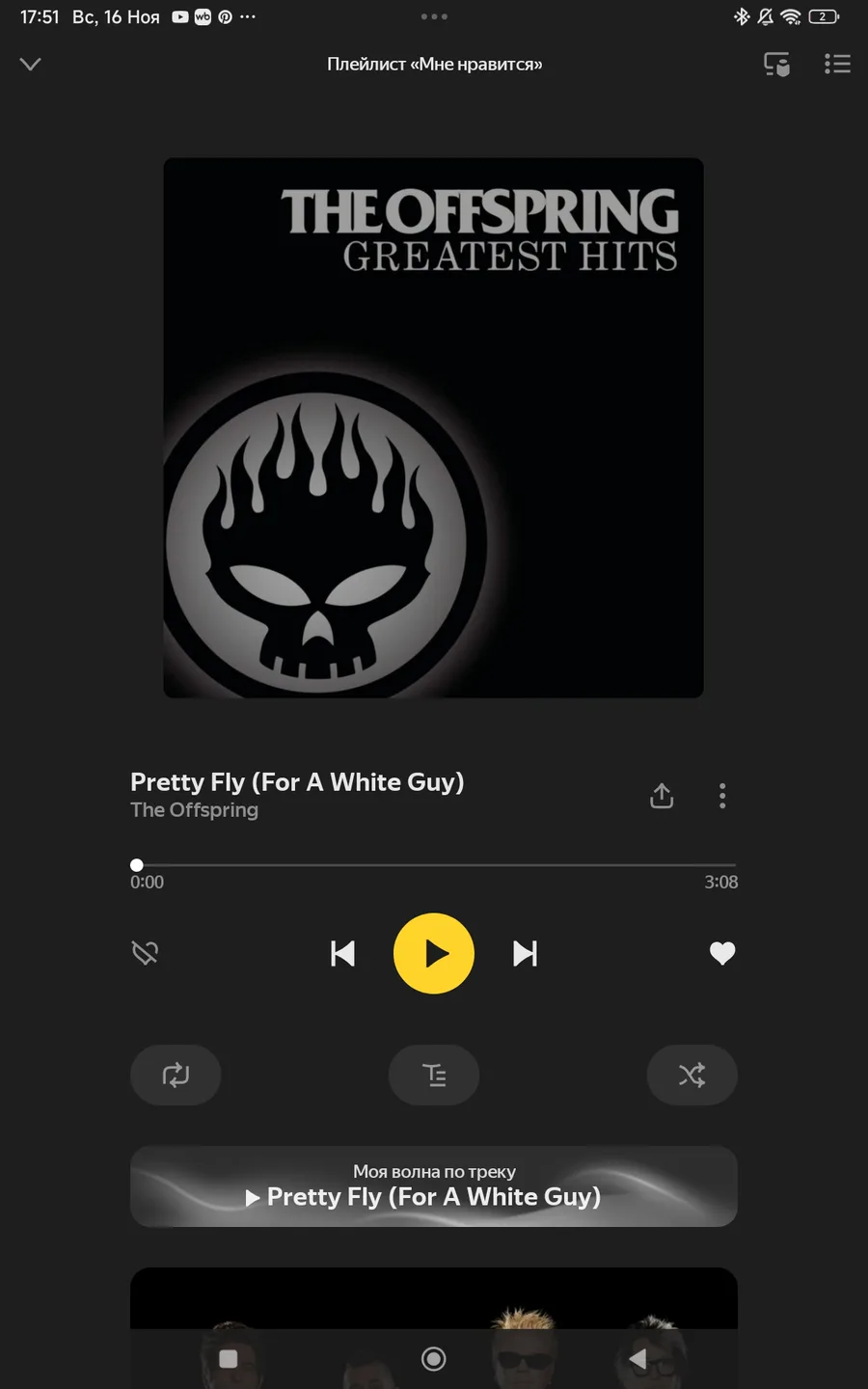The height and width of the screenshot is (1389, 868).
Task: Remove the like from this track
Action: coord(722,954)
